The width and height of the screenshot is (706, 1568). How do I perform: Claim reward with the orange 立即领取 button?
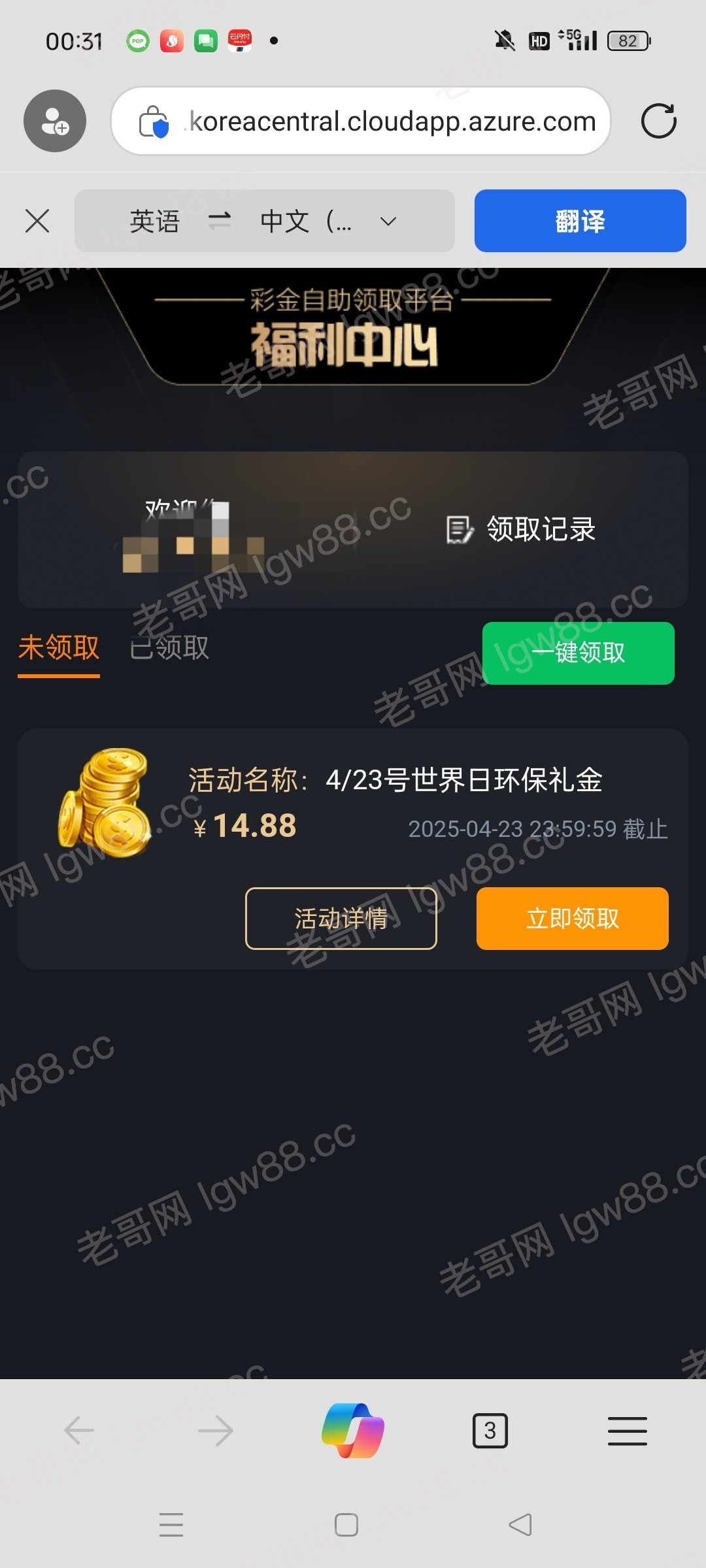572,918
